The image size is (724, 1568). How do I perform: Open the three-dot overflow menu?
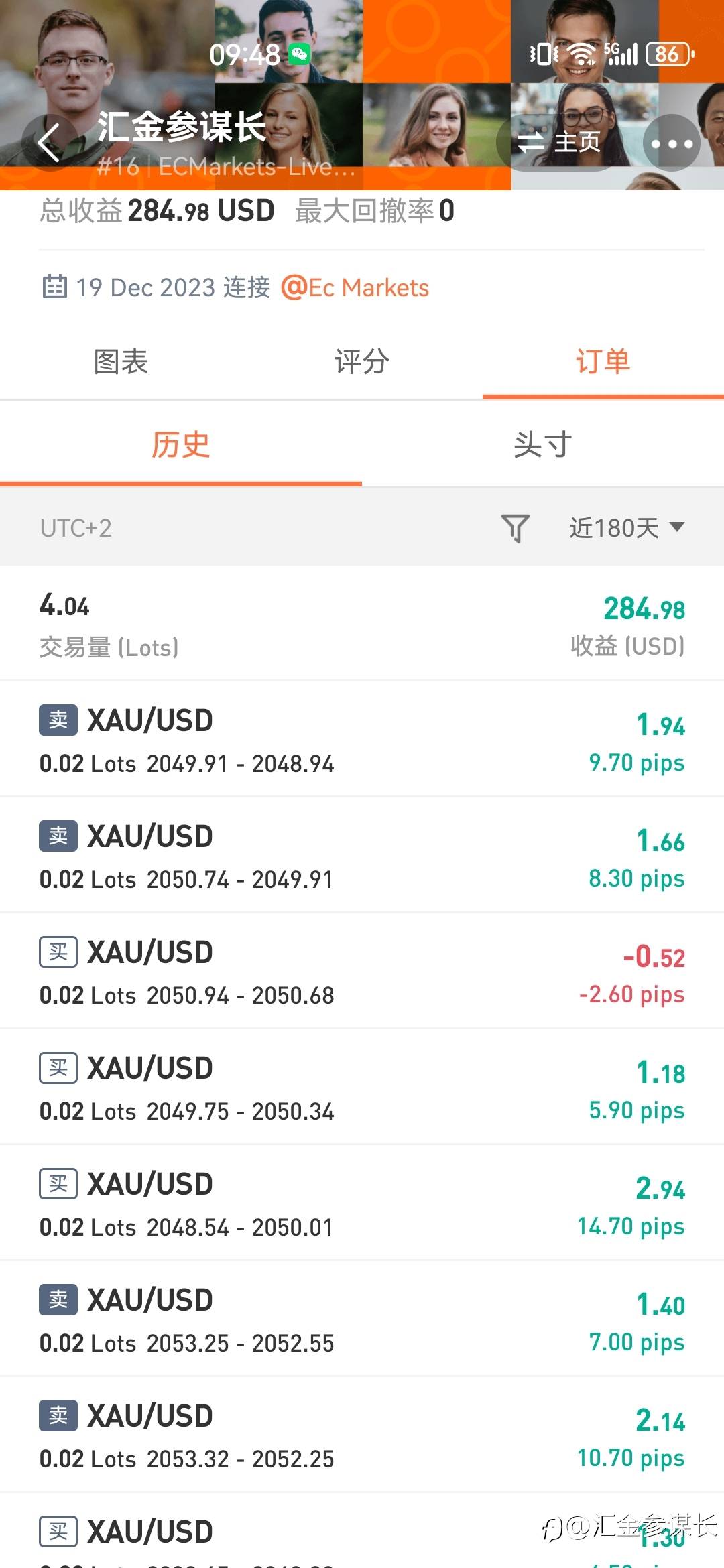(672, 143)
